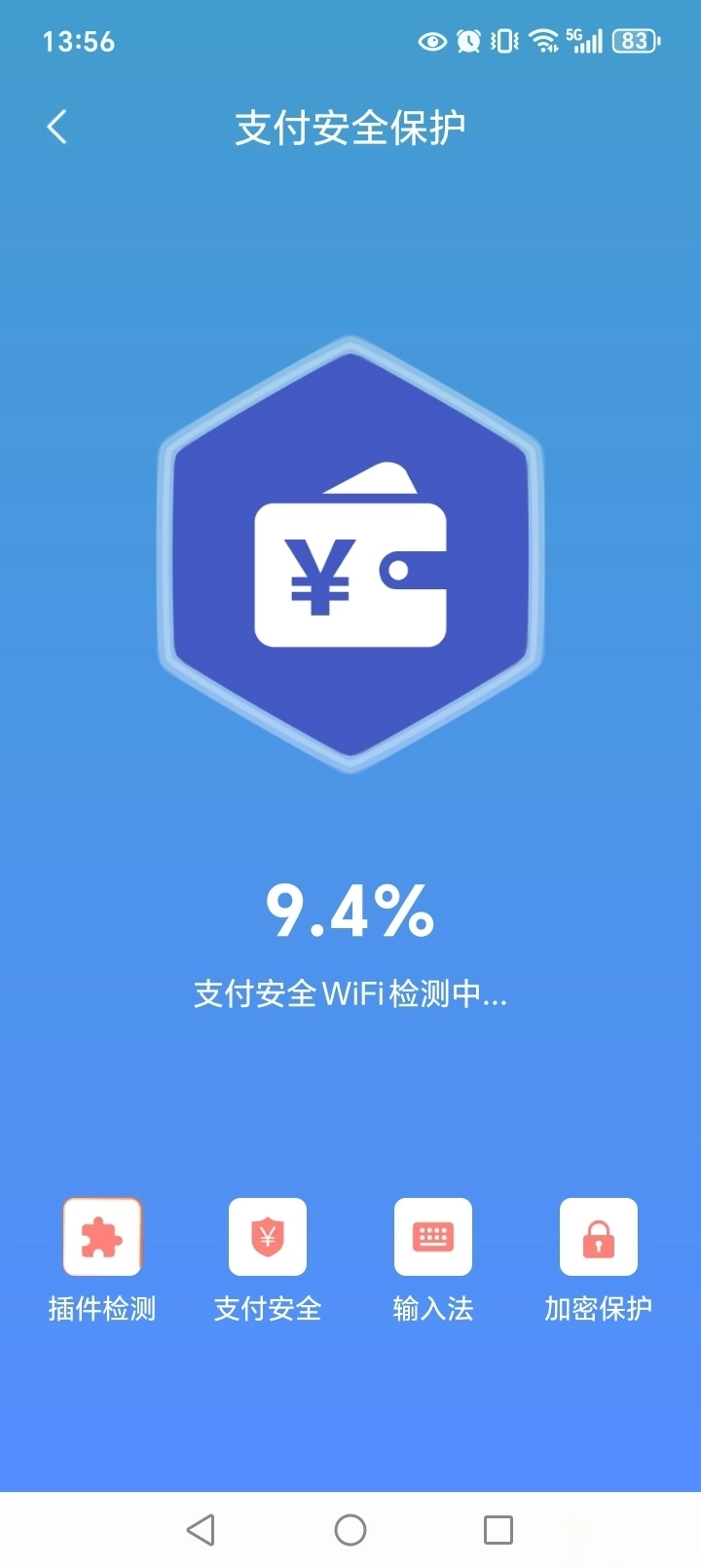701x1568 pixels.
Task: Open the 支付安全 payment security shield icon
Action: click(x=267, y=1239)
